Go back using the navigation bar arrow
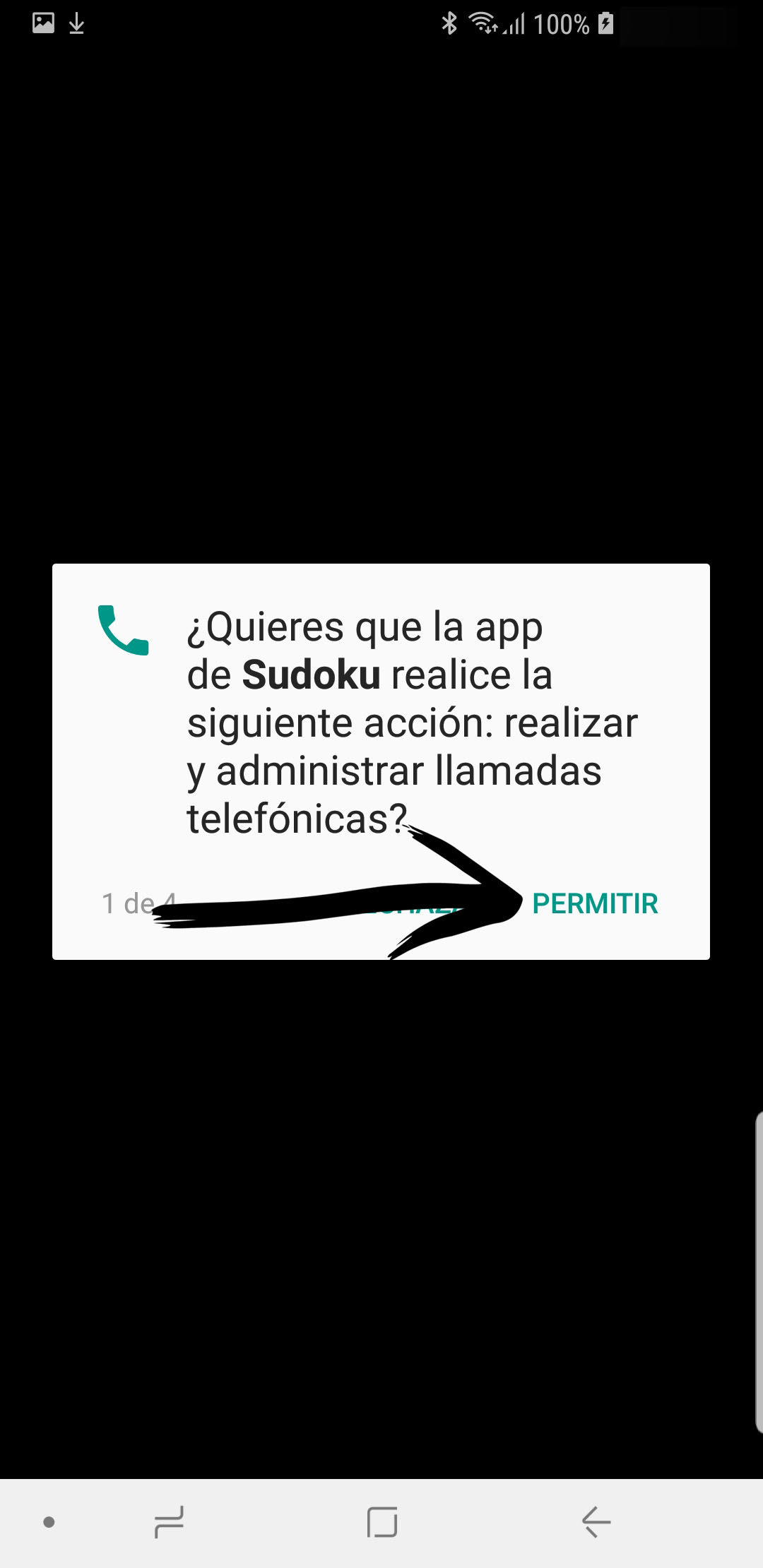Screen dimensions: 763x1568 pos(596,1521)
